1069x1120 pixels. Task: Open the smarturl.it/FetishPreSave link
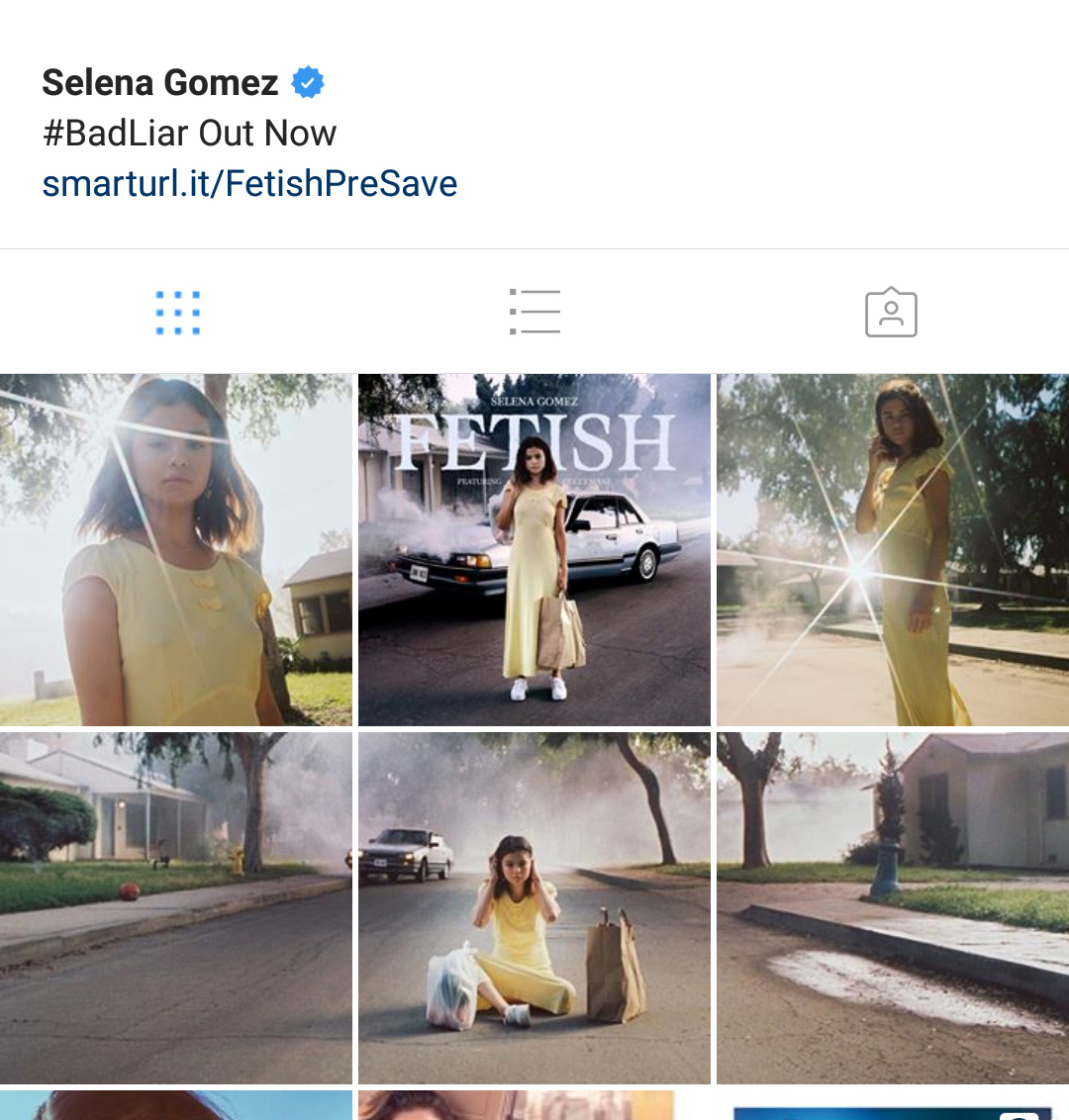click(x=249, y=184)
